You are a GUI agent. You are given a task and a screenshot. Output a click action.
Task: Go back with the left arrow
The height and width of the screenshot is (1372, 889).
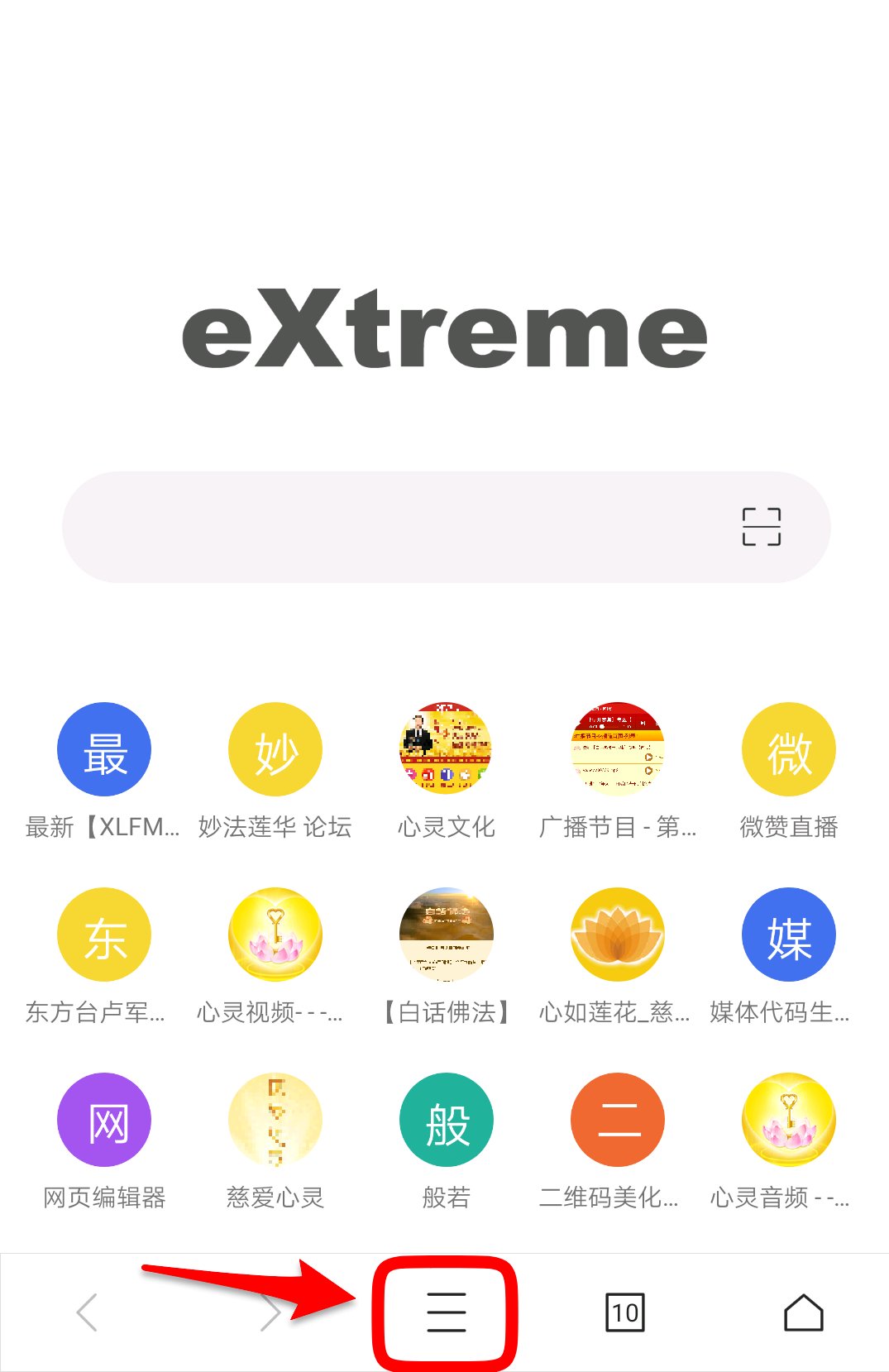(x=88, y=1312)
